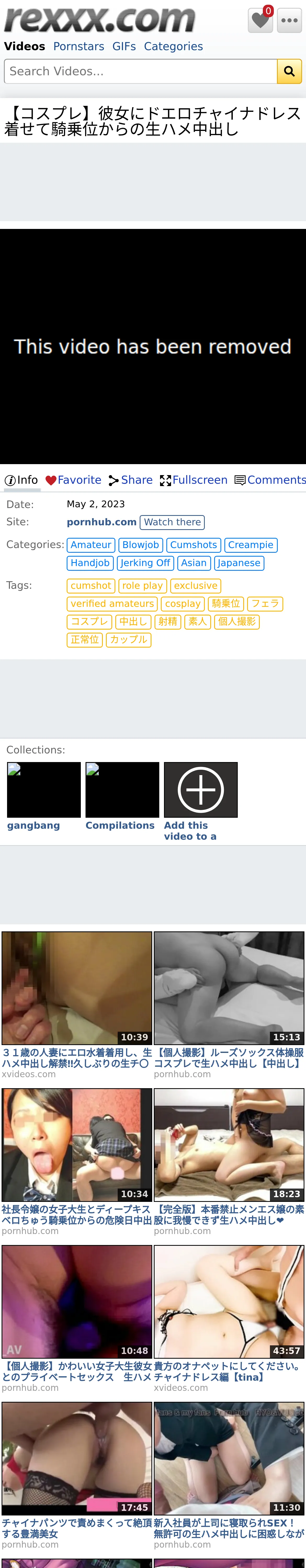Tap the cosplay tag
This screenshot has height=1568, width=306.
point(183,604)
